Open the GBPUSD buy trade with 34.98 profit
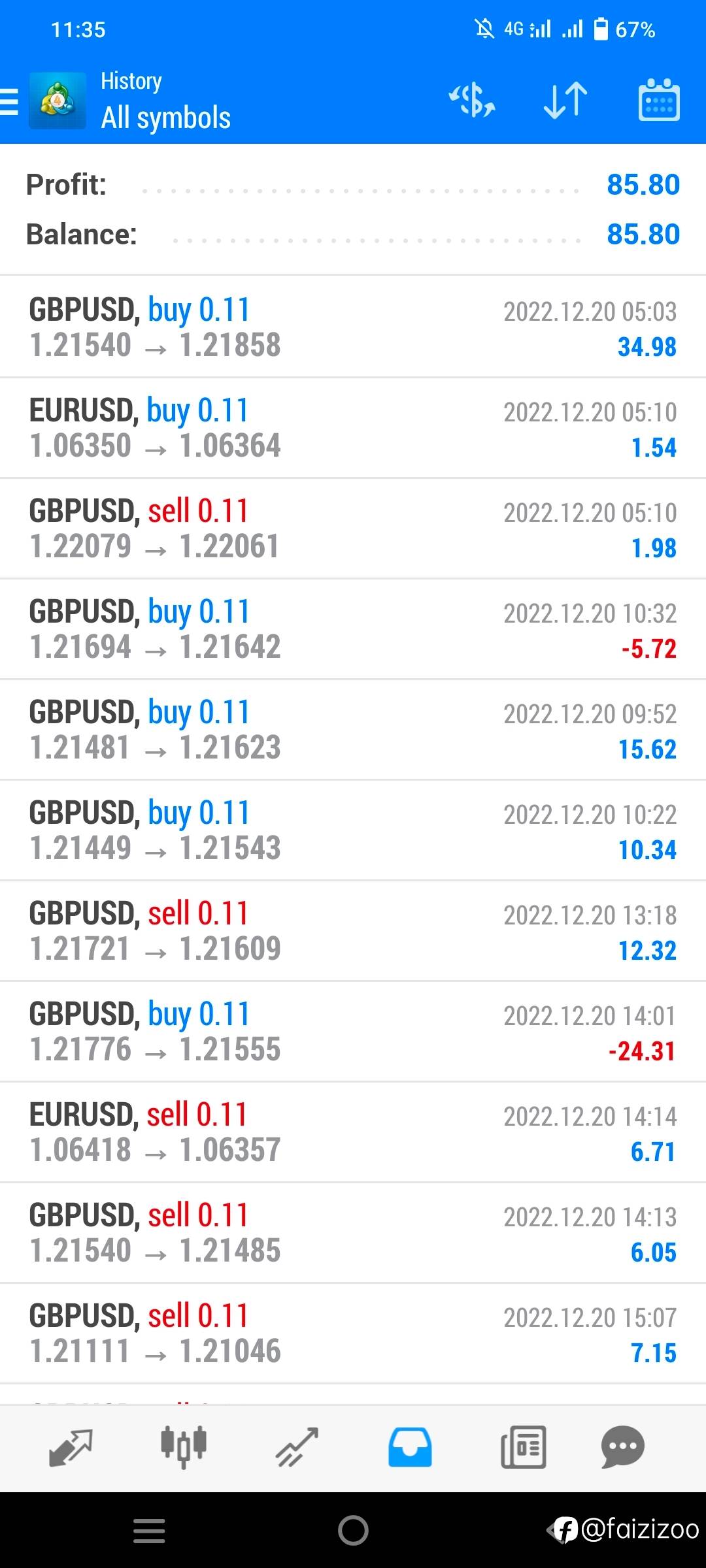Image resolution: width=706 pixels, height=1568 pixels. point(353,327)
